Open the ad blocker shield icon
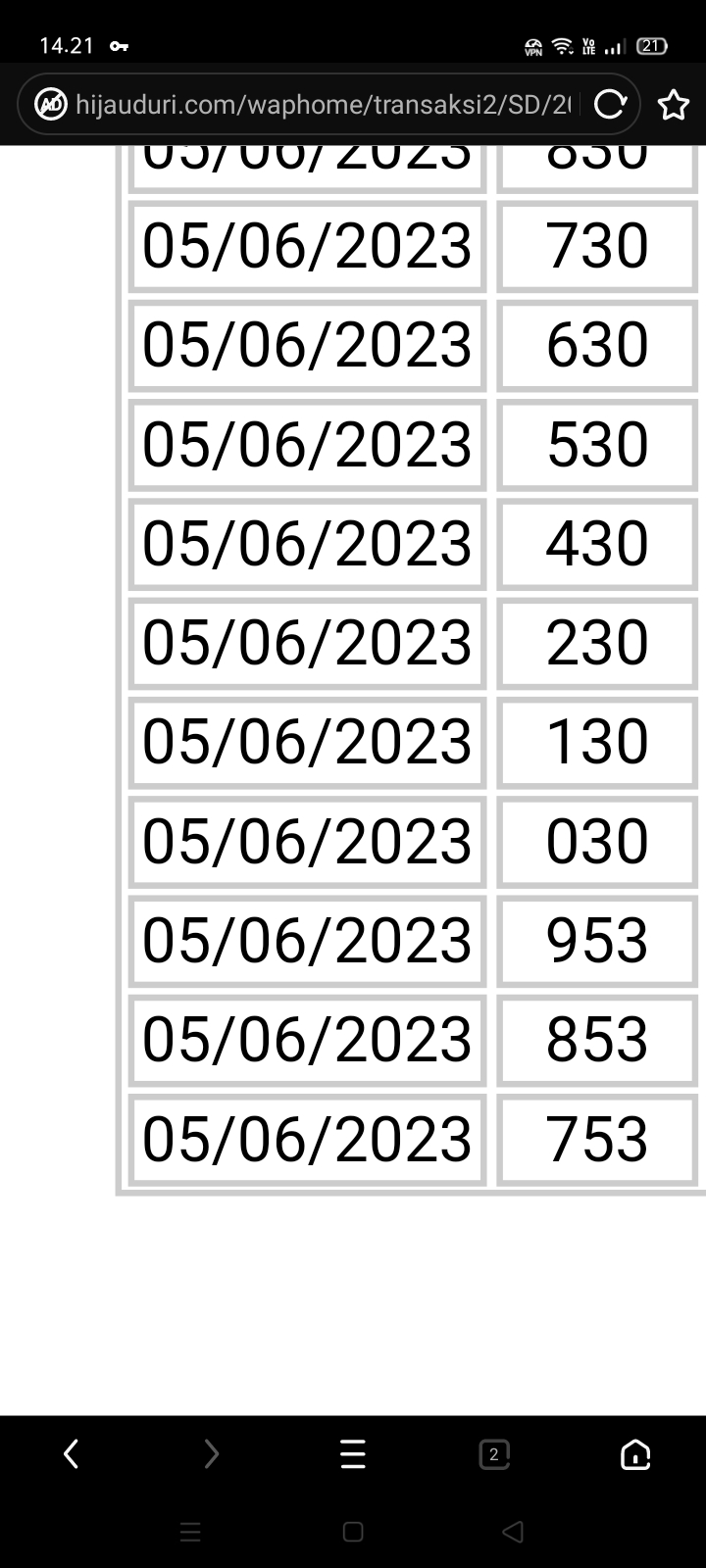The image size is (706, 1568). point(51,104)
